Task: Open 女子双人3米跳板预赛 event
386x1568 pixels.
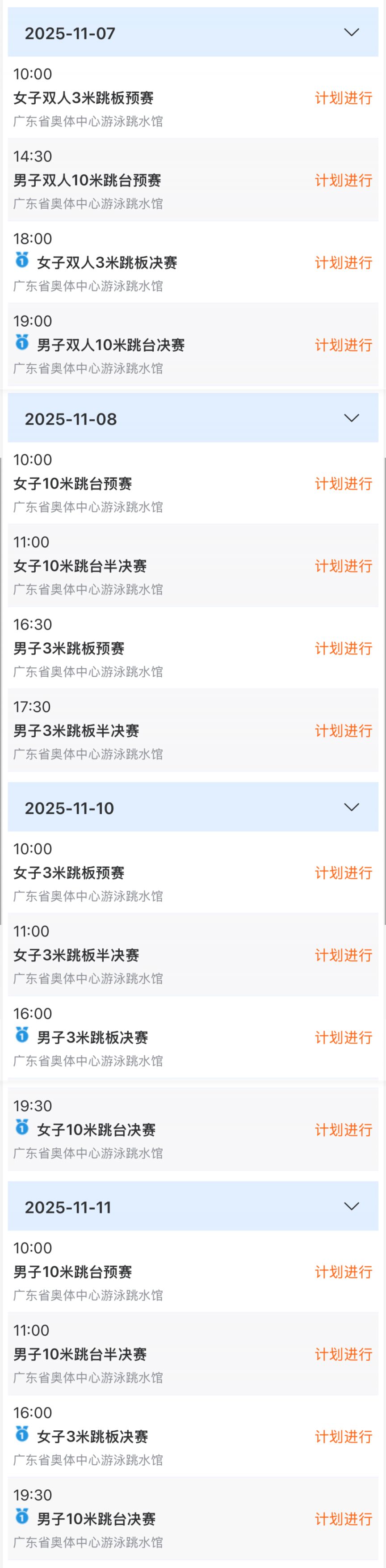Action: click(84, 98)
